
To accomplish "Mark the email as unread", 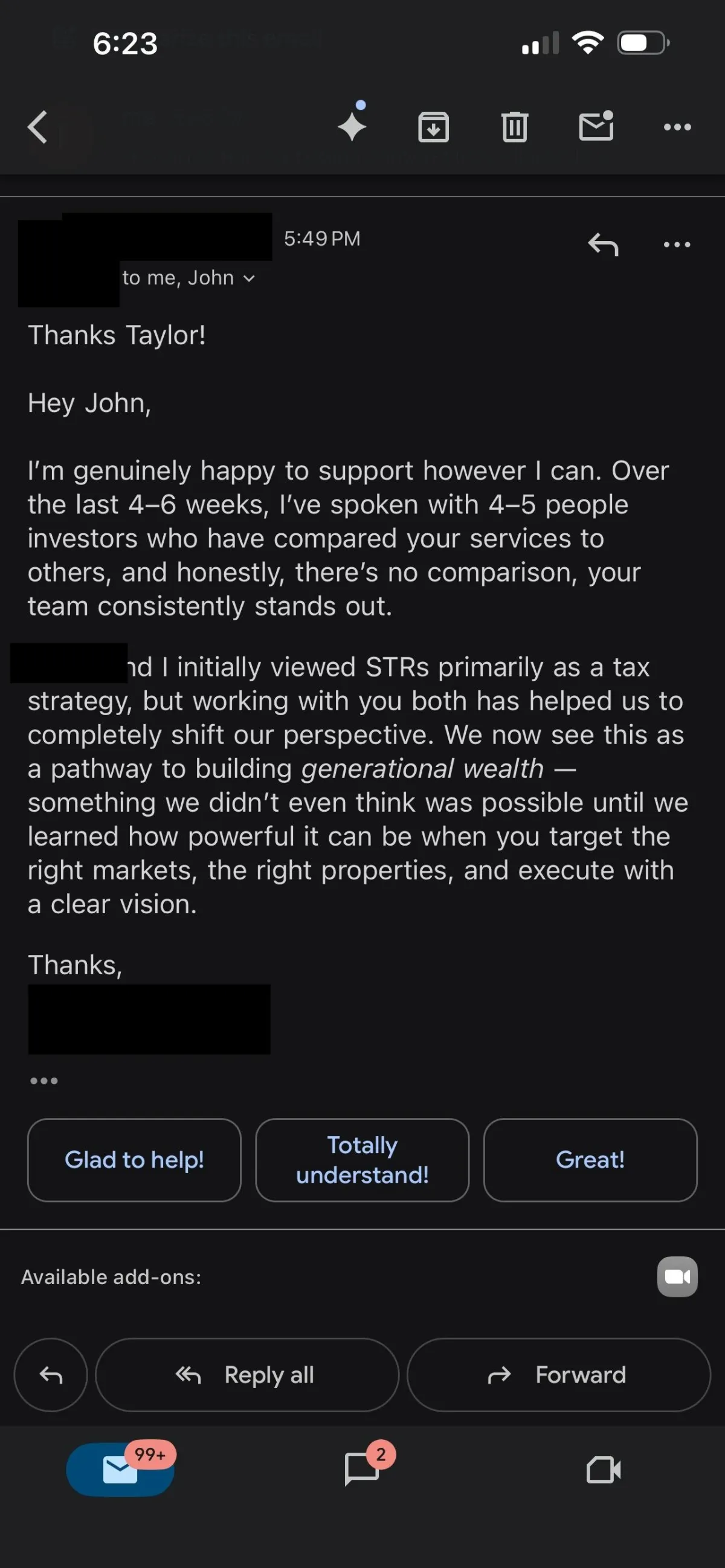I will tap(596, 126).
